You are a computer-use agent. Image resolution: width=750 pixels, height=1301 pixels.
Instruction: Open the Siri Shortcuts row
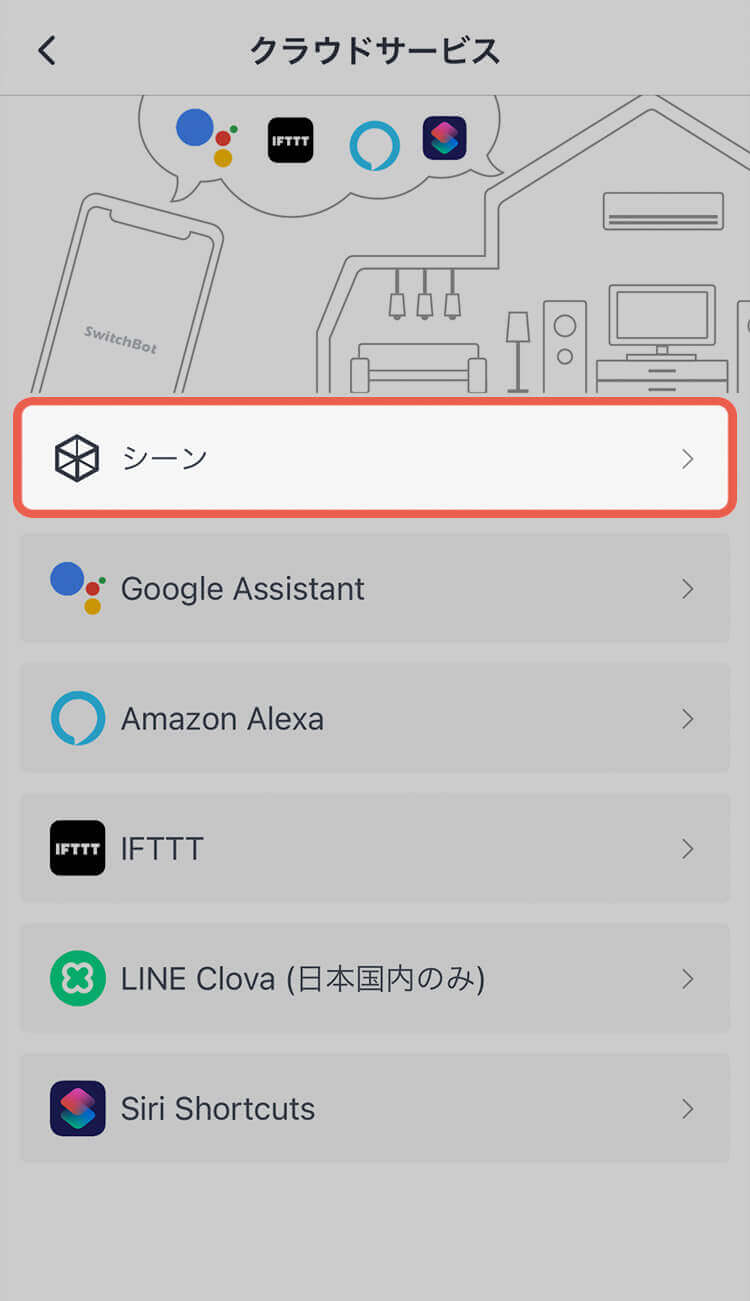point(375,1109)
